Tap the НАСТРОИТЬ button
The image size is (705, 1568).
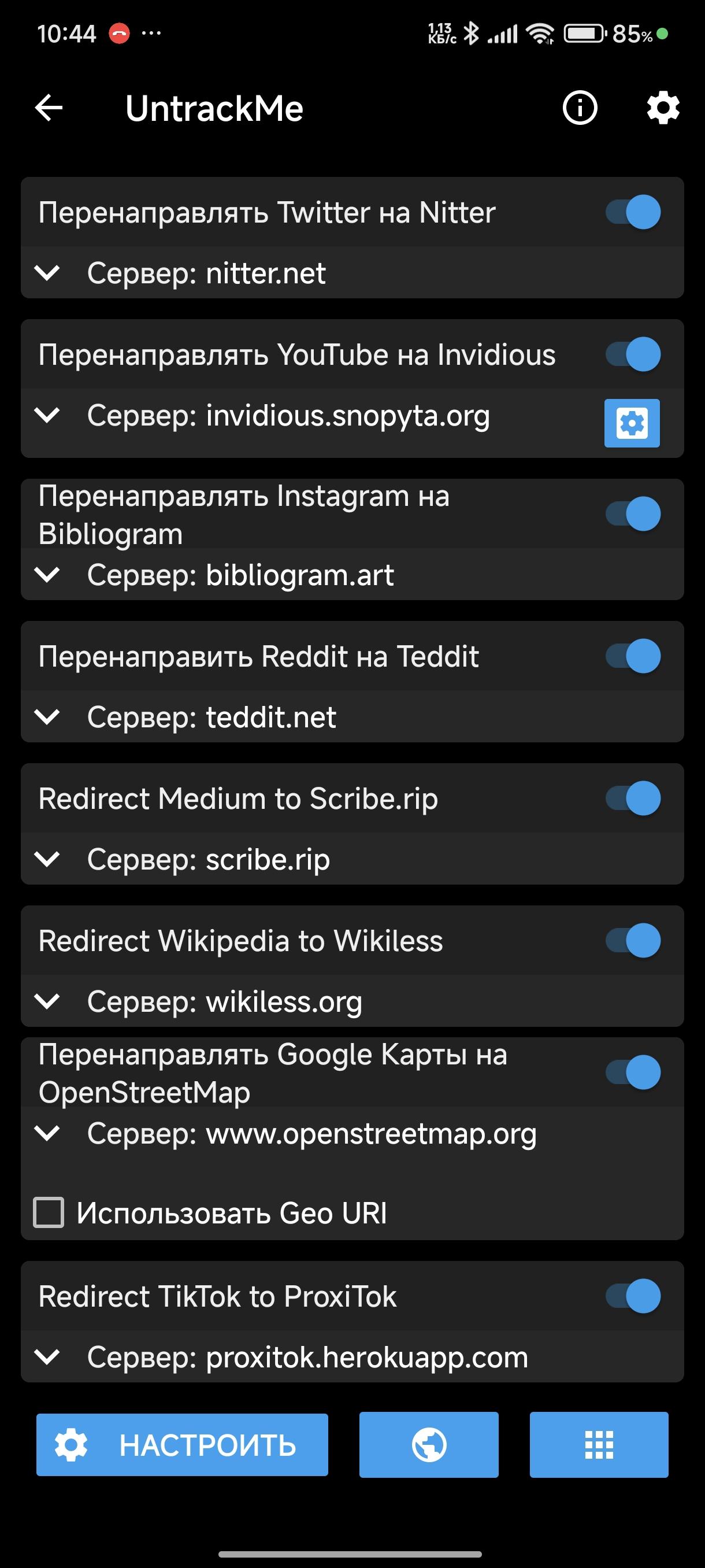click(x=182, y=1444)
